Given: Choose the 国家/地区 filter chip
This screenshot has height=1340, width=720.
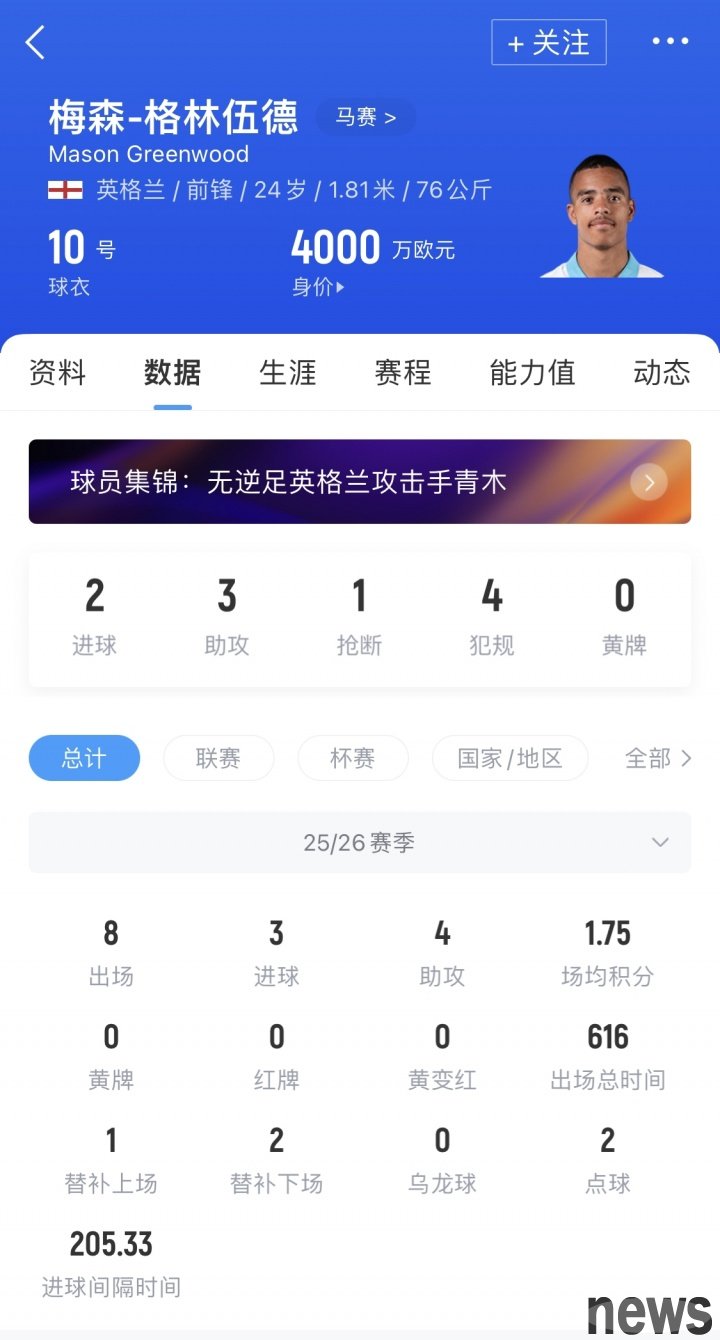Looking at the screenshot, I should [x=510, y=759].
